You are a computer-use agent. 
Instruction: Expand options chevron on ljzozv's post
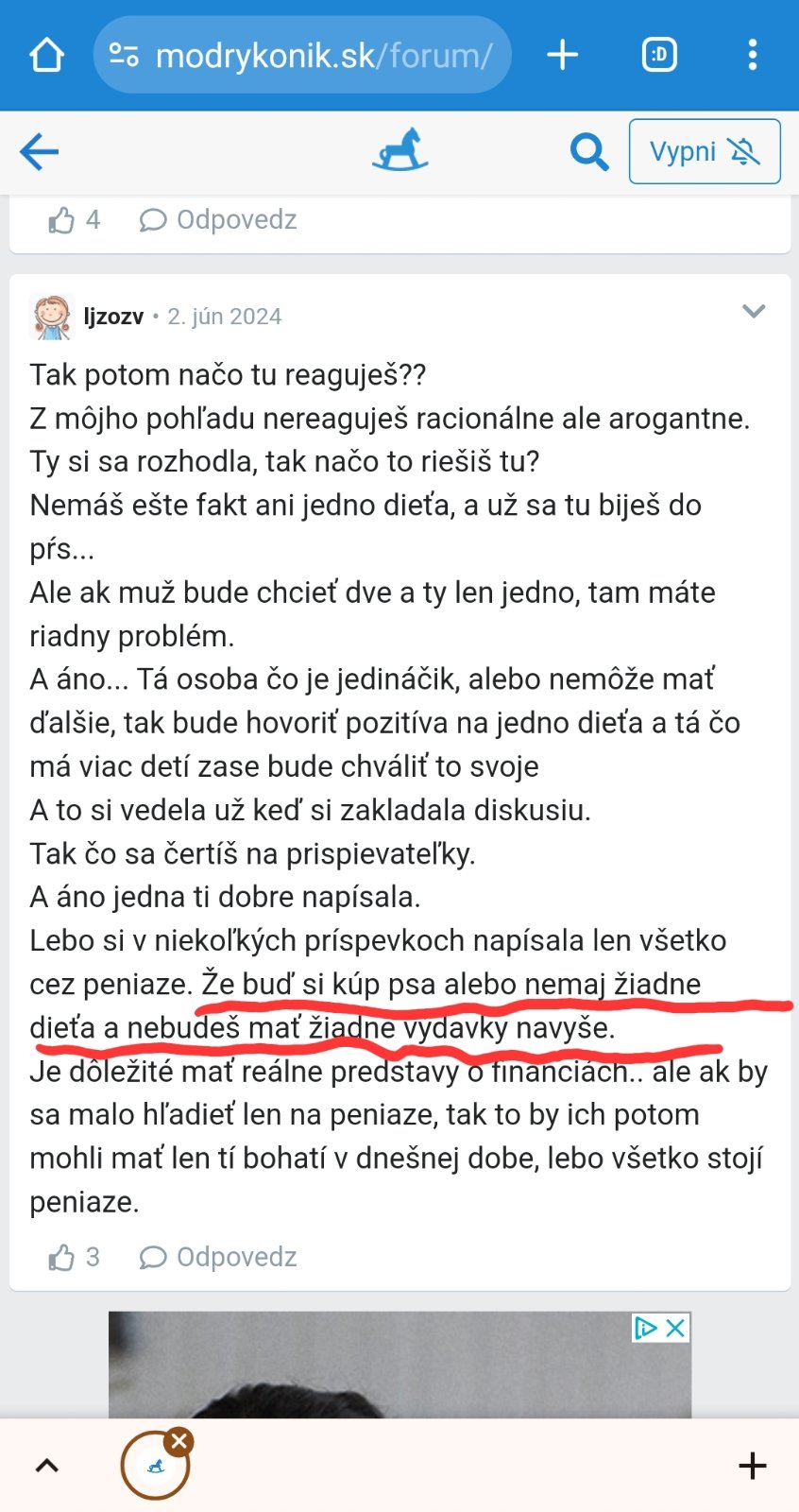[x=753, y=311]
